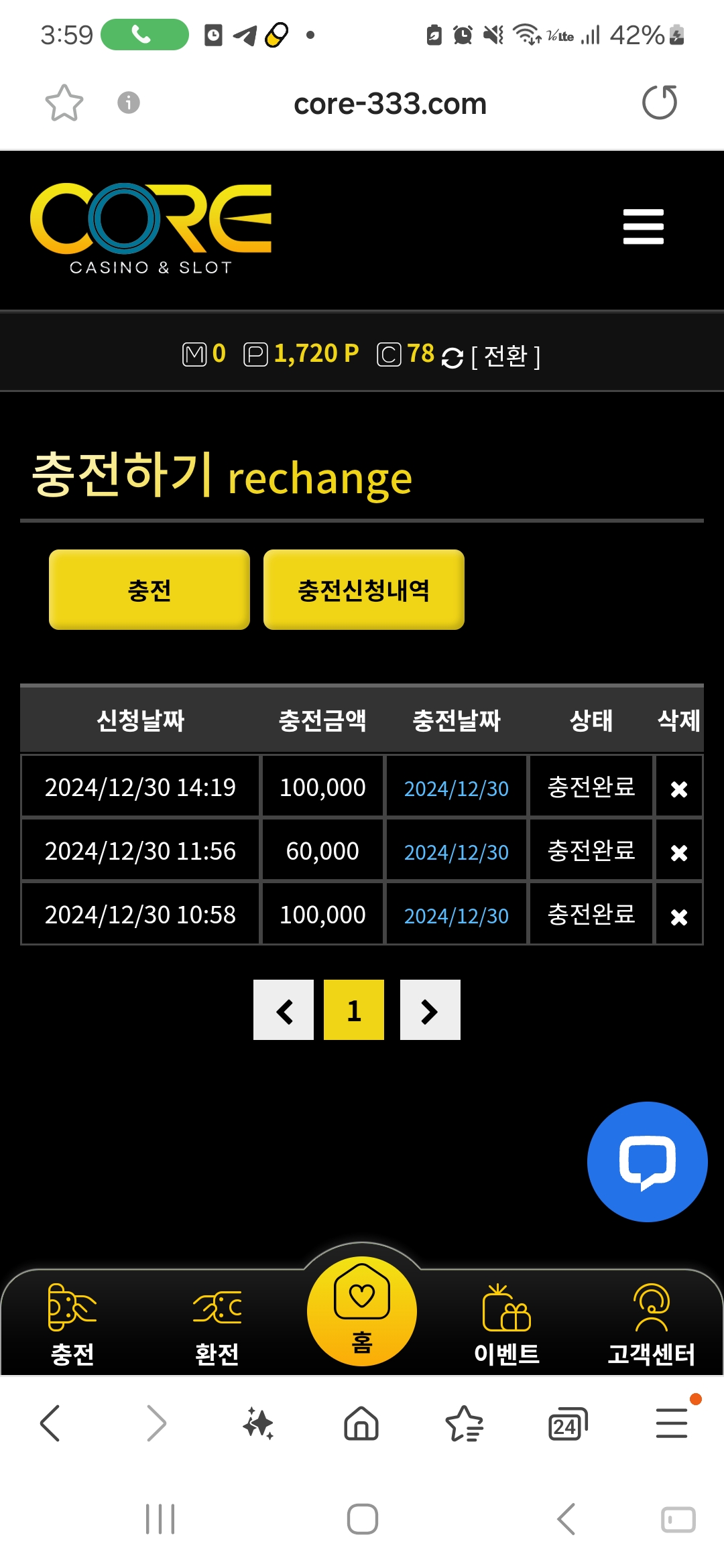Tap the 충전 yellow button
The image size is (724, 1568).
pyautogui.click(x=149, y=590)
